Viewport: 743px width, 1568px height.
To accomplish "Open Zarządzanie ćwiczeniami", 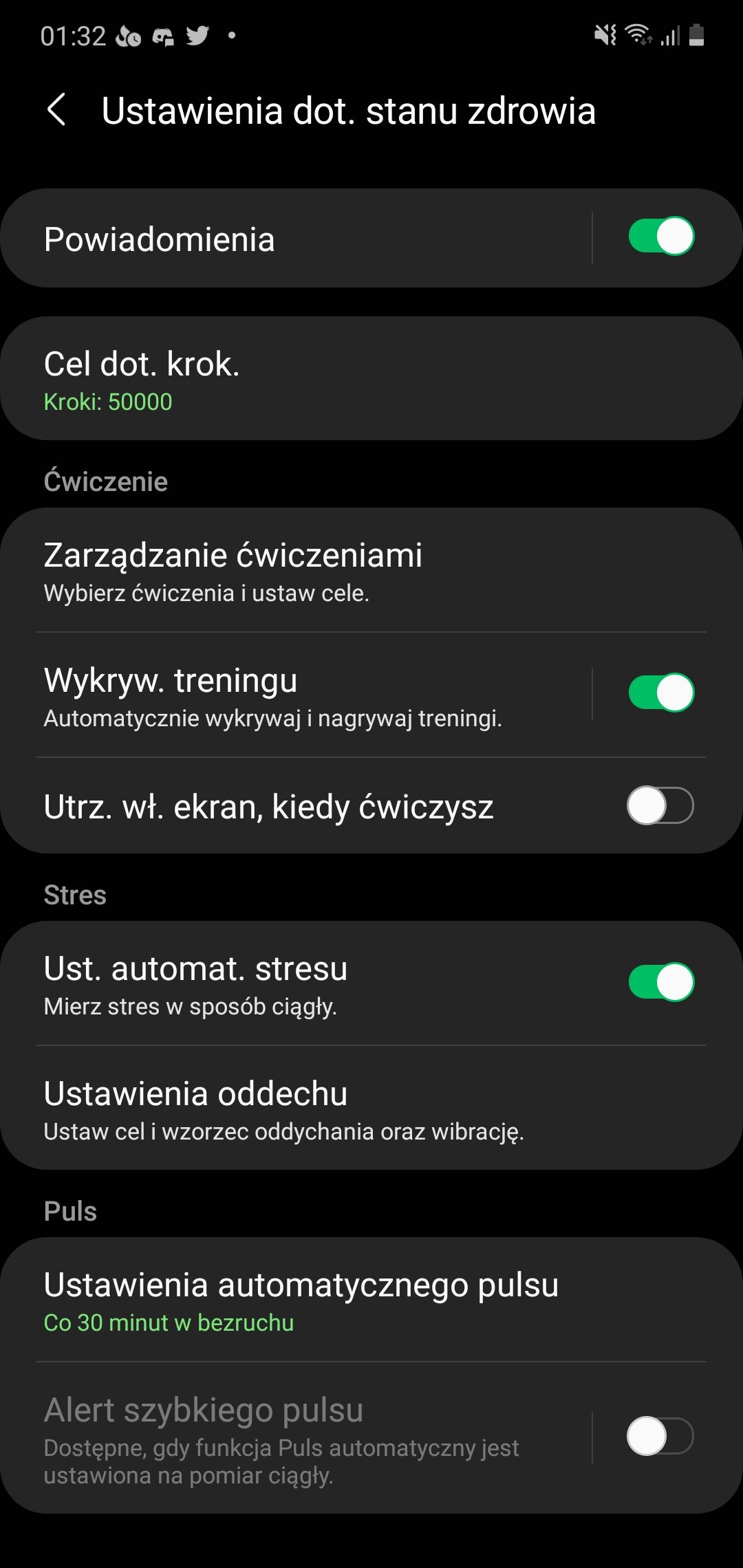I will pos(371,570).
